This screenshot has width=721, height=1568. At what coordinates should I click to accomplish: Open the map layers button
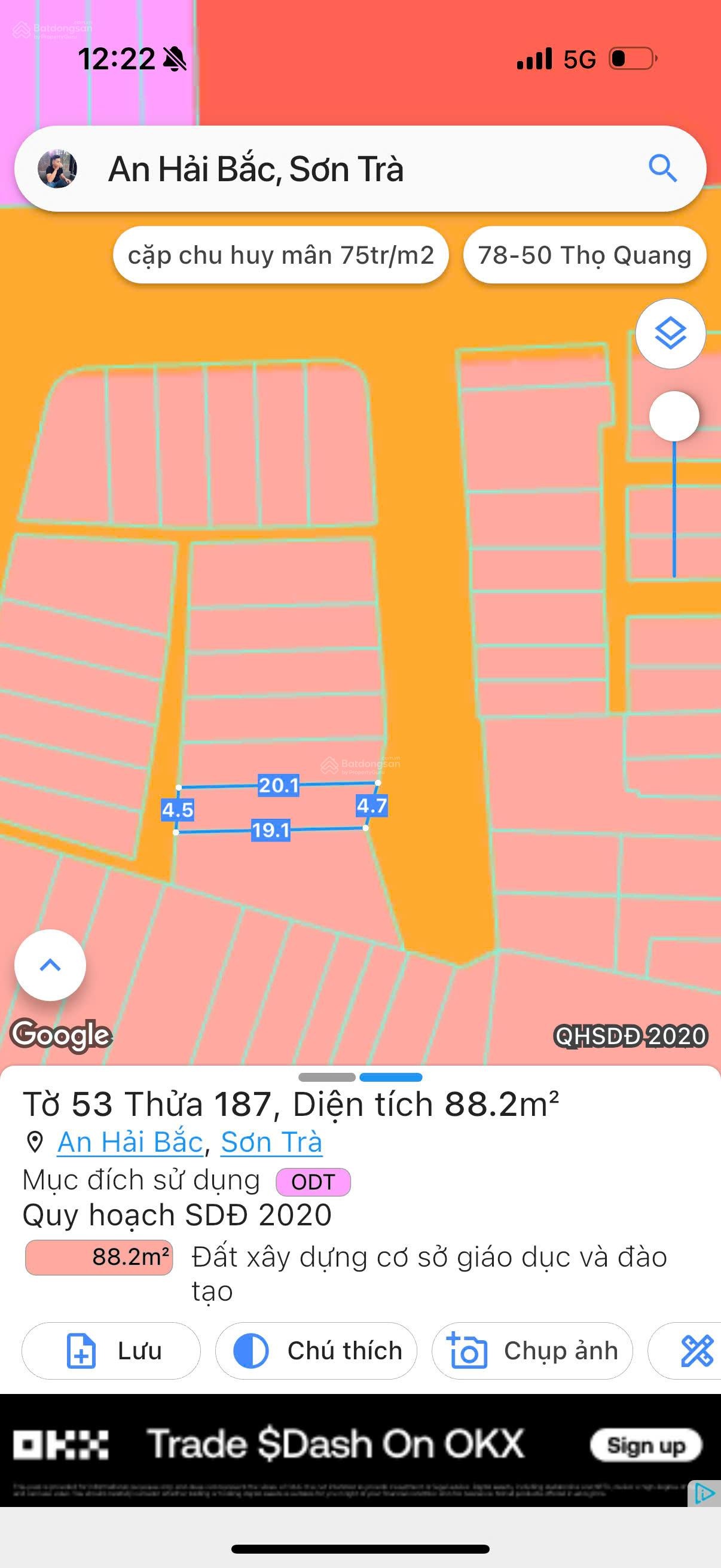[671, 333]
